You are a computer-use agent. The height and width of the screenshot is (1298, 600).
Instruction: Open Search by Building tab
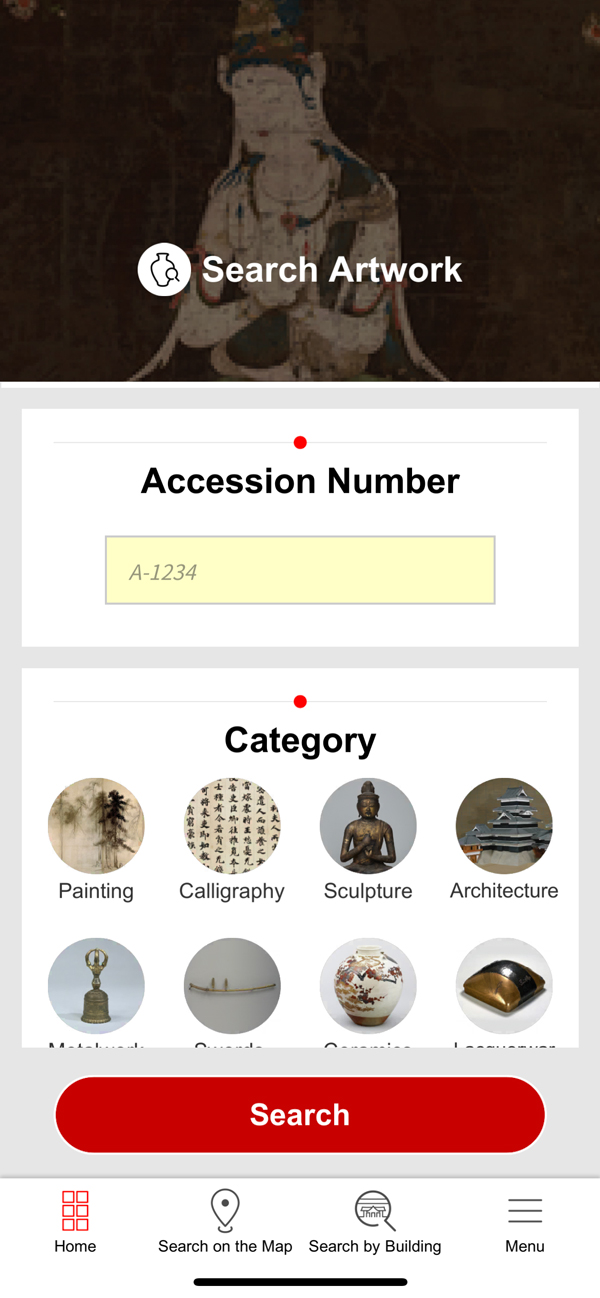pyautogui.click(x=375, y=1222)
